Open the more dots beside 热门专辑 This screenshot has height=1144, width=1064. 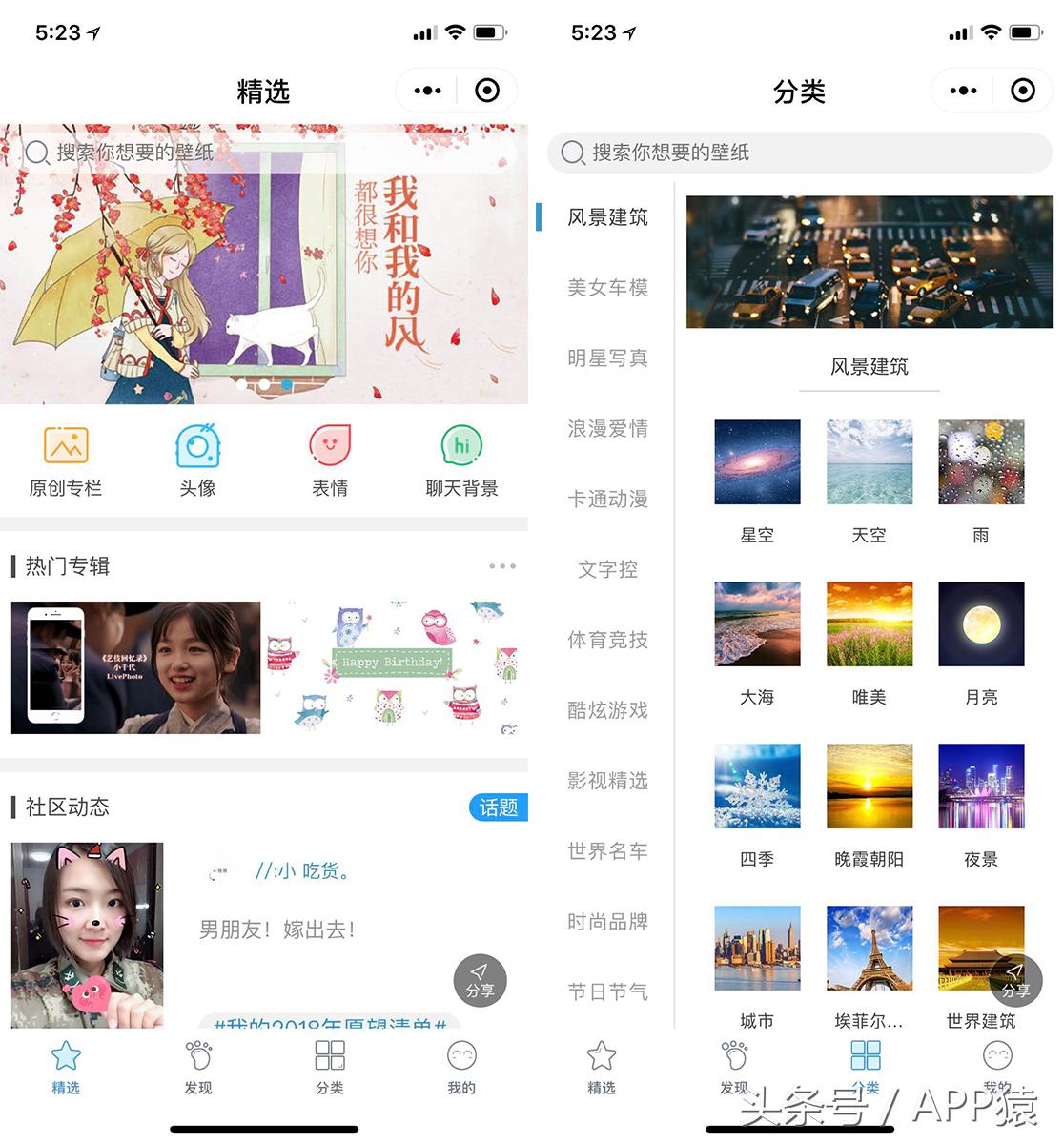point(502,566)
